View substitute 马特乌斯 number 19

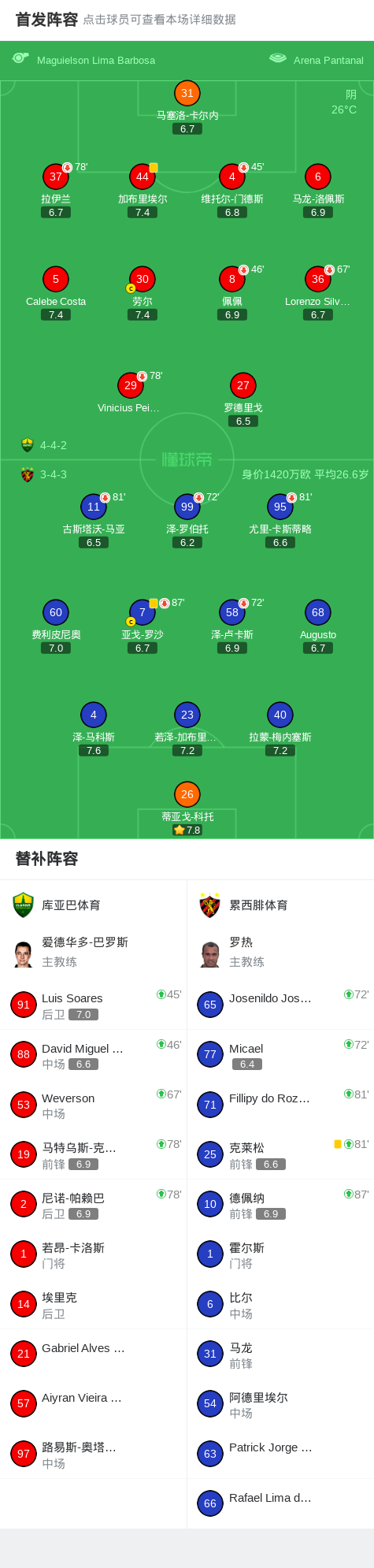(x=94, y=1155)
